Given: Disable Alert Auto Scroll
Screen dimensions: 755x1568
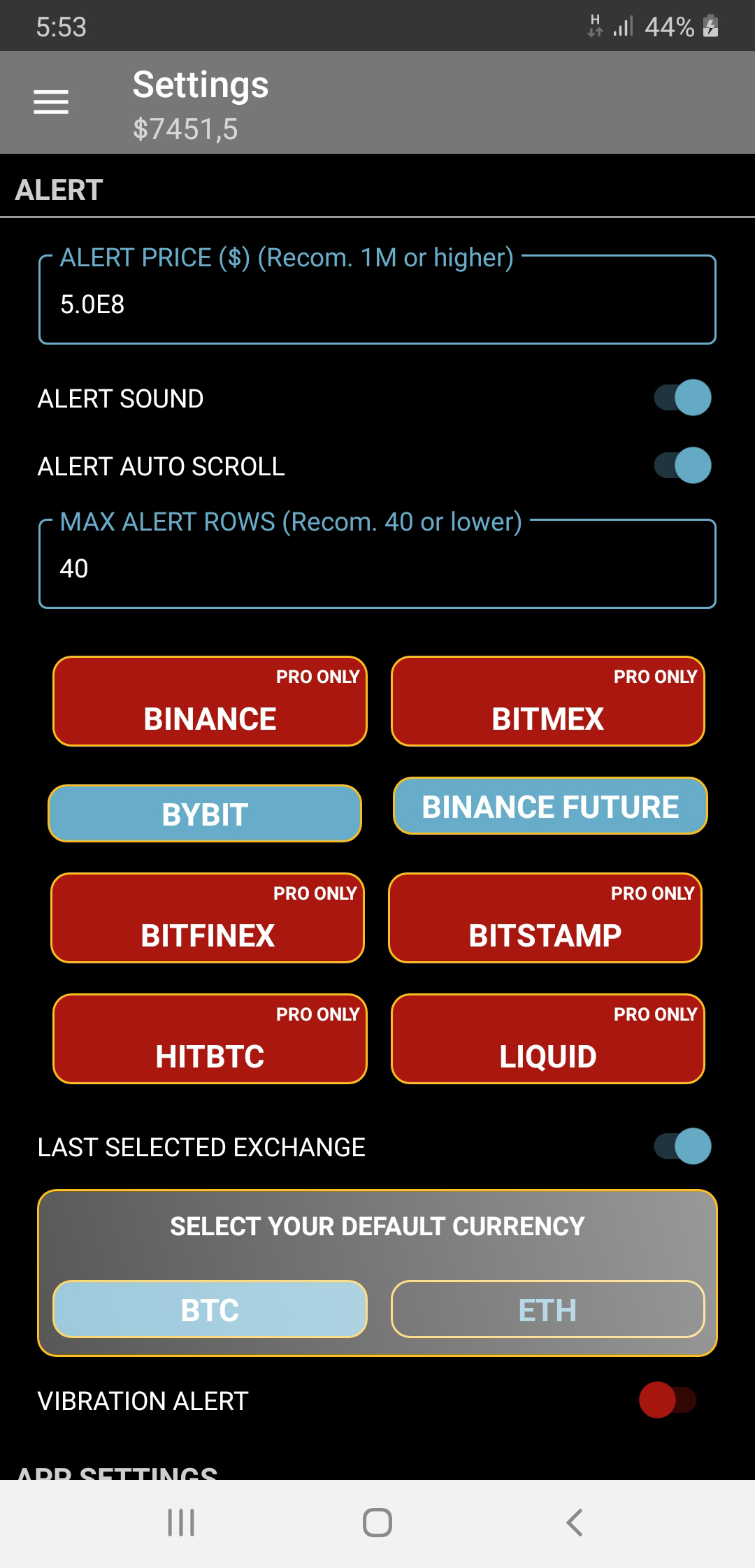Looking at the screenshot, I should point(682,466).
